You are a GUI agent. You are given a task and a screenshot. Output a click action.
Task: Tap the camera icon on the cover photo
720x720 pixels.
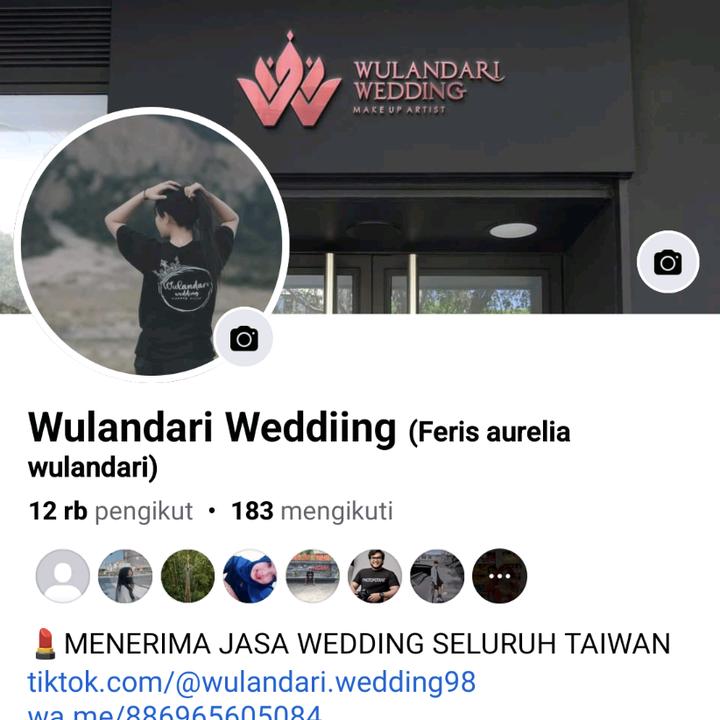(x=667, y=263)
